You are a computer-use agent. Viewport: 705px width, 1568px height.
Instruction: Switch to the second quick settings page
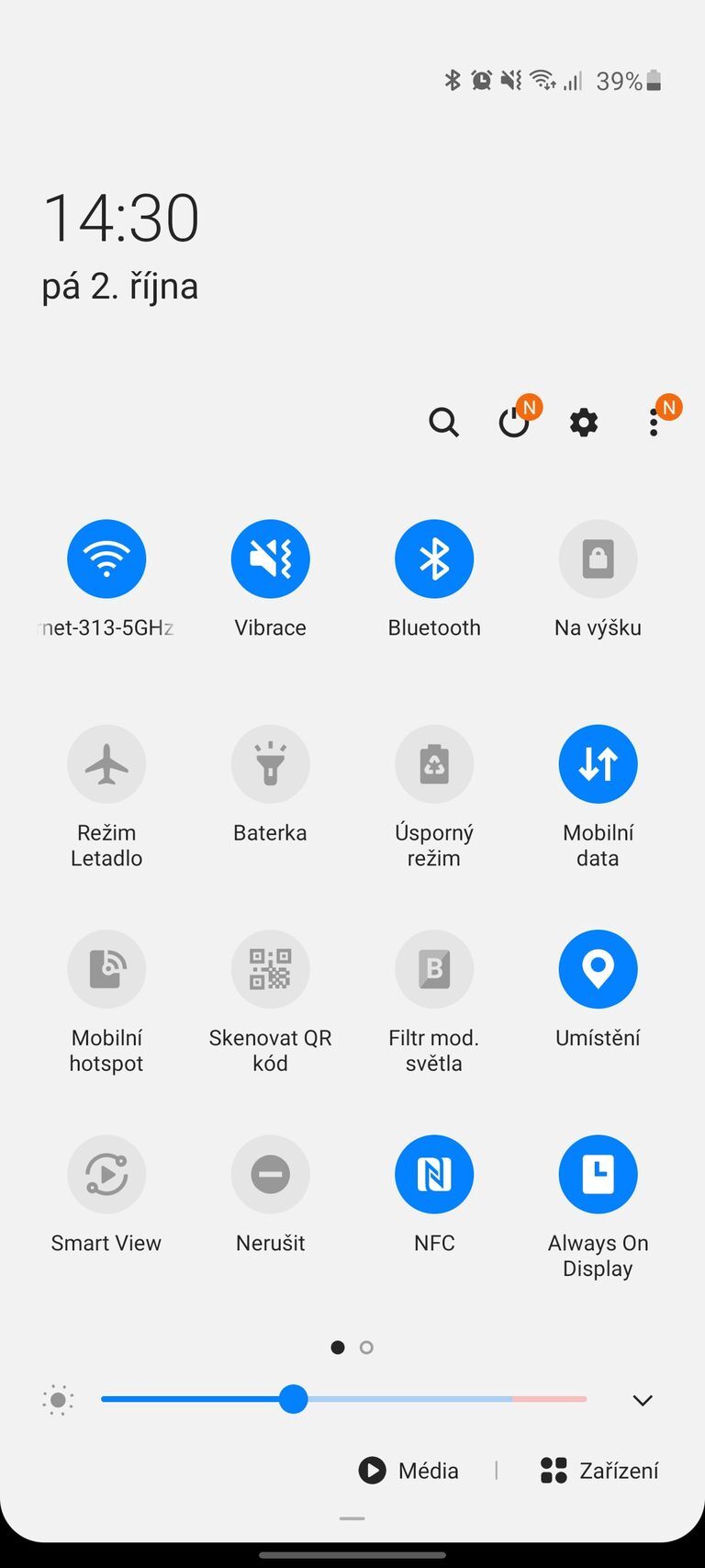tap(365, 1347)
